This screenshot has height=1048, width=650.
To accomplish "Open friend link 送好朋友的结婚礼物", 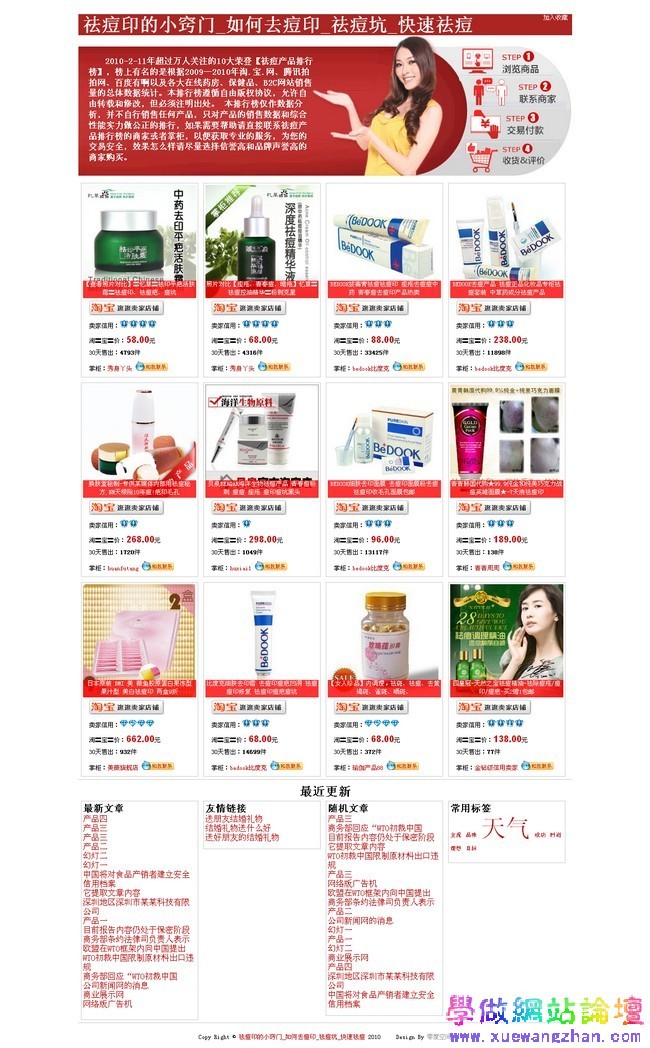I will point(241,837).
